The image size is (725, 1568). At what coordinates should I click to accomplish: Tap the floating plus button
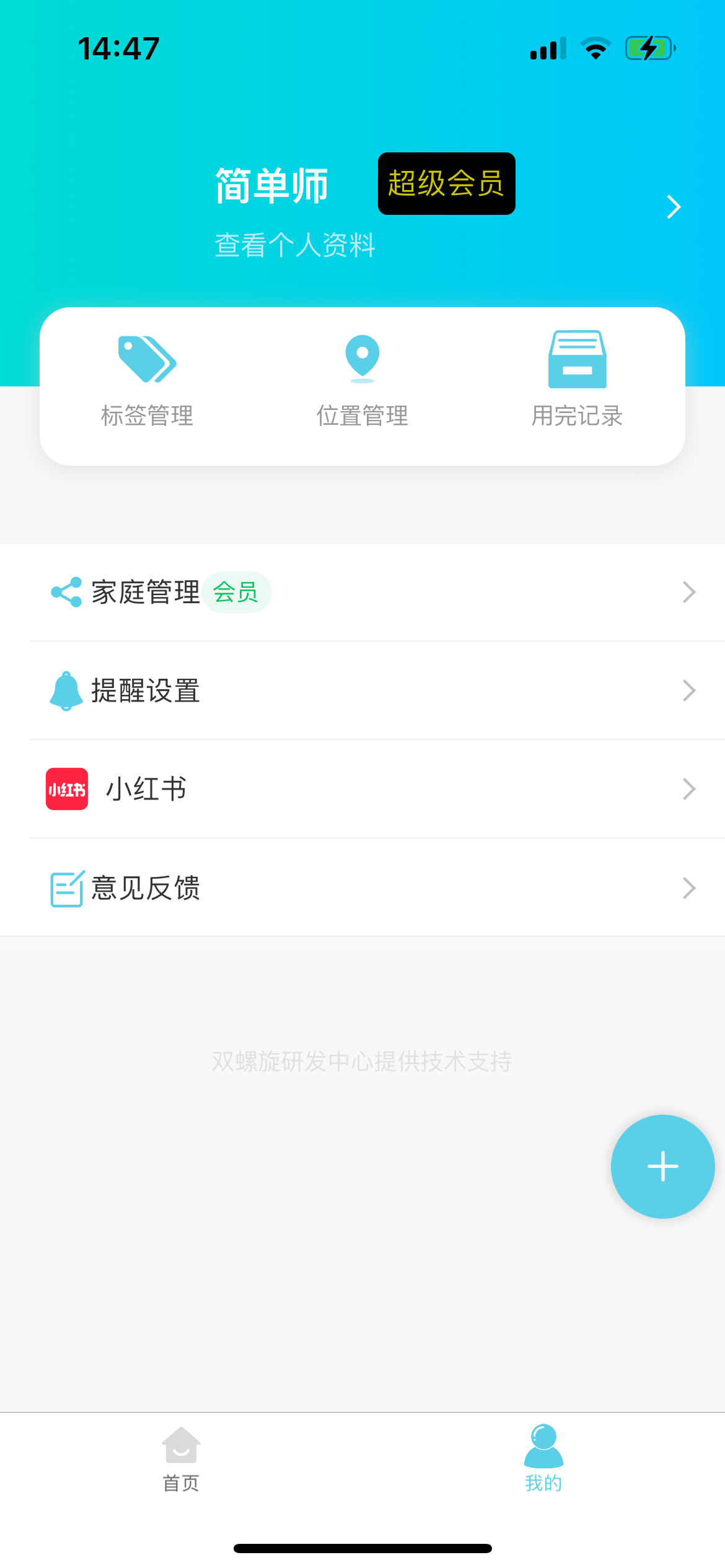pos(662,1166)
